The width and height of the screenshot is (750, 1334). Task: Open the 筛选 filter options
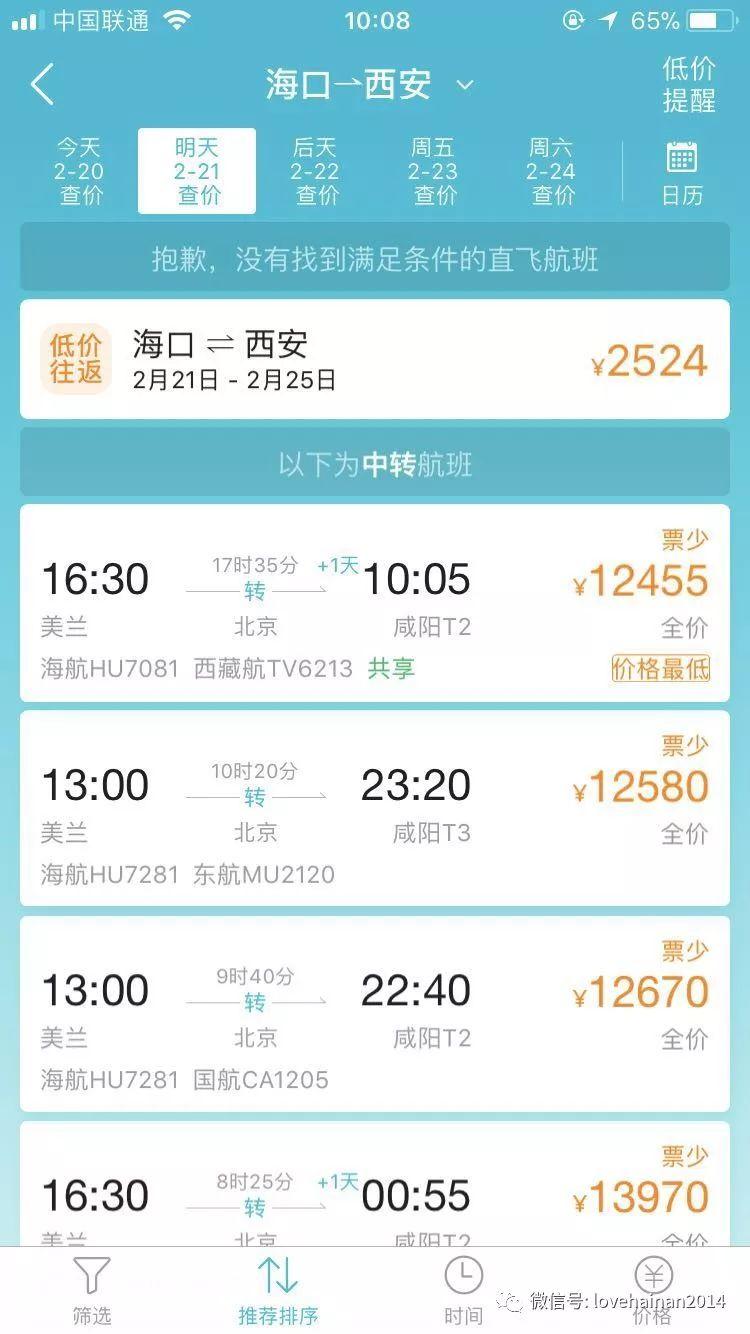click(x=92, y=1290)
